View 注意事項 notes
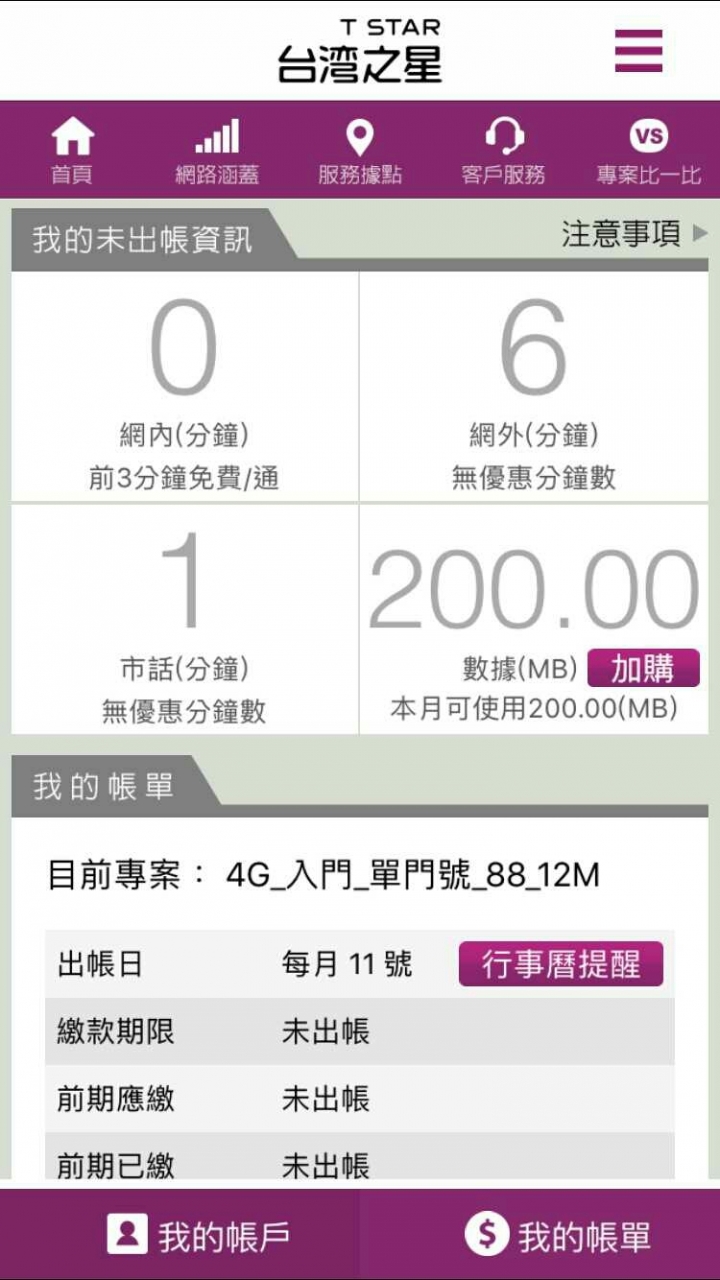720x1280 pixels. pos(633,235)
